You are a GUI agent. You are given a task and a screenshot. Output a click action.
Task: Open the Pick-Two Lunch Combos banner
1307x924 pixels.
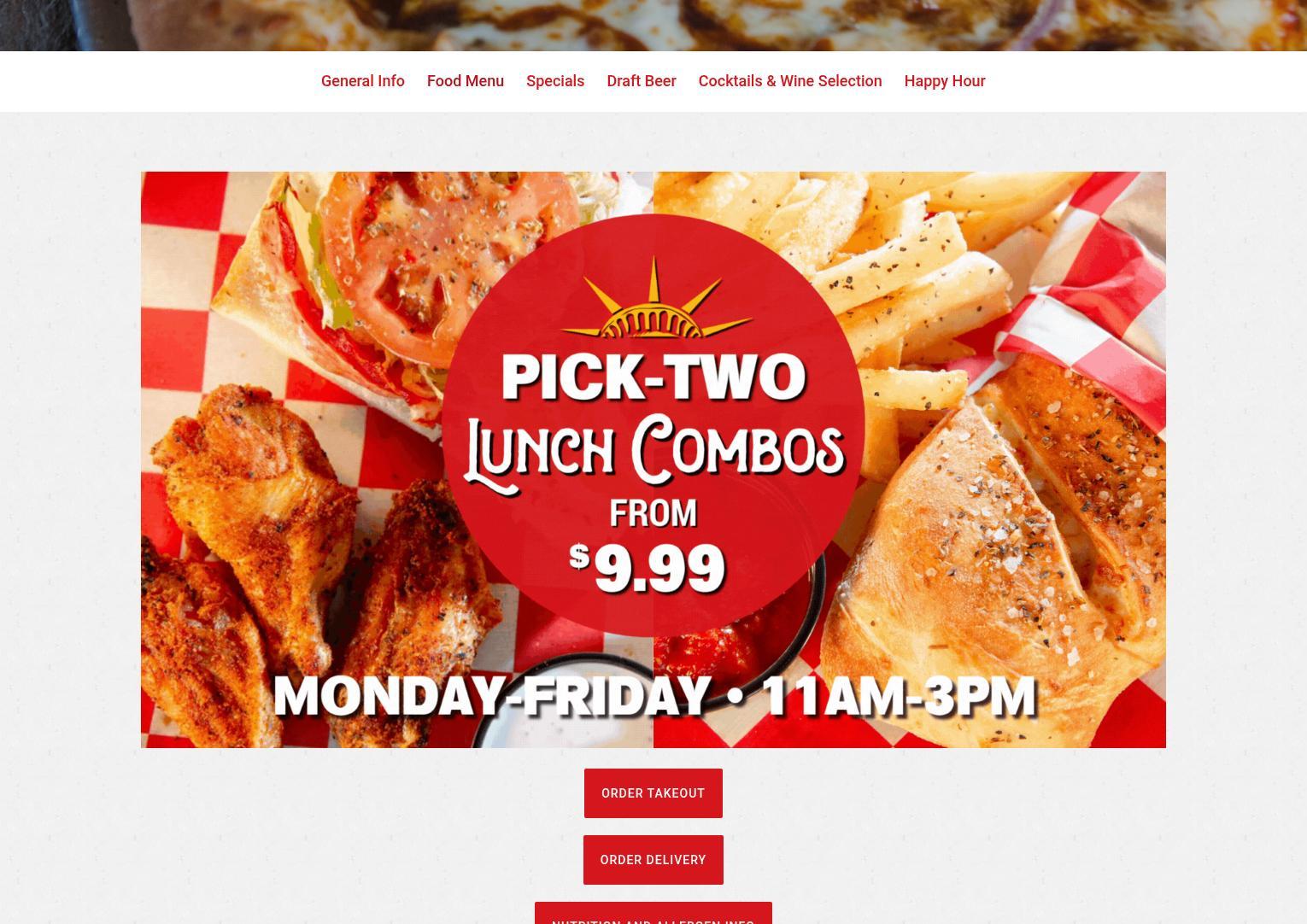(653, 459)
